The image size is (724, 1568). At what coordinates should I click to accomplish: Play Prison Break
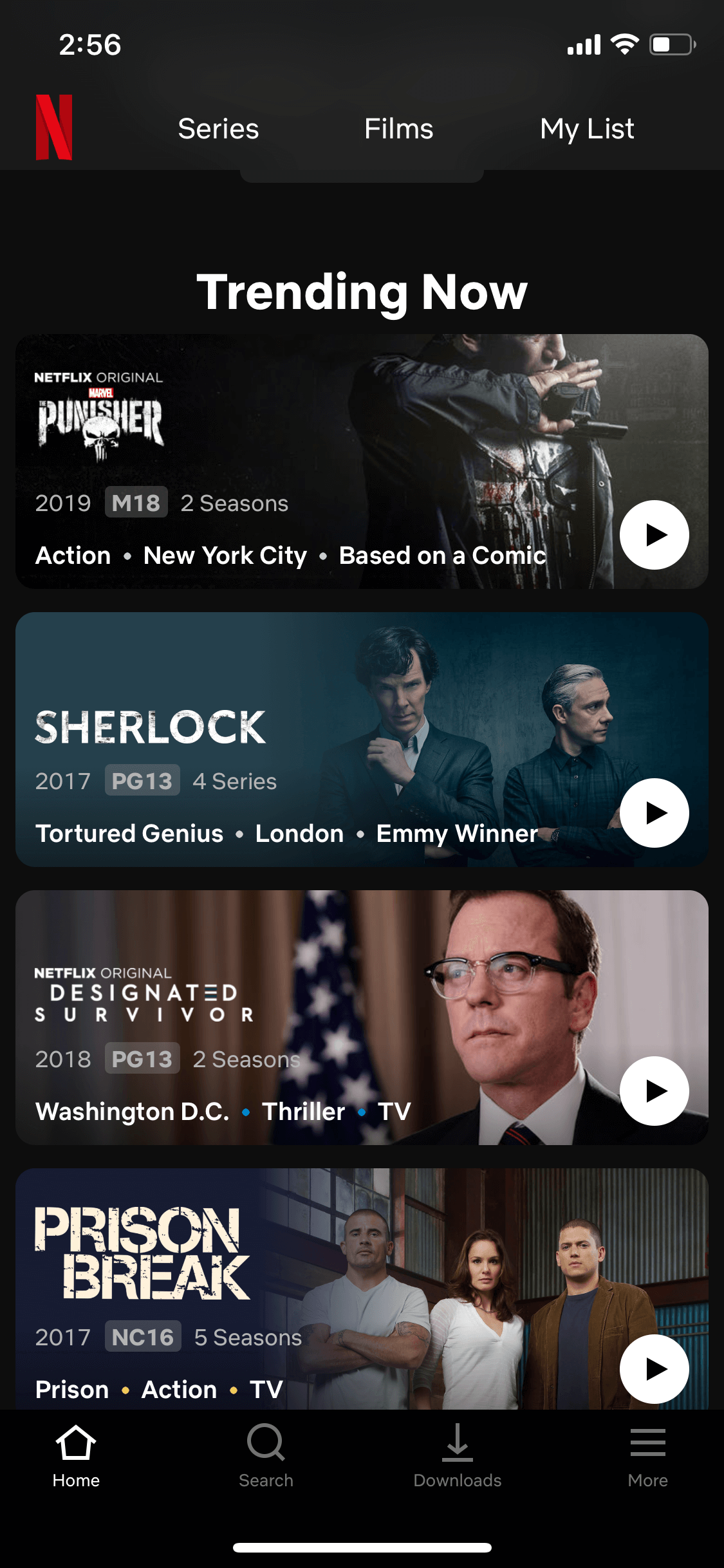pyautogui.click(x=654, y=1369)
